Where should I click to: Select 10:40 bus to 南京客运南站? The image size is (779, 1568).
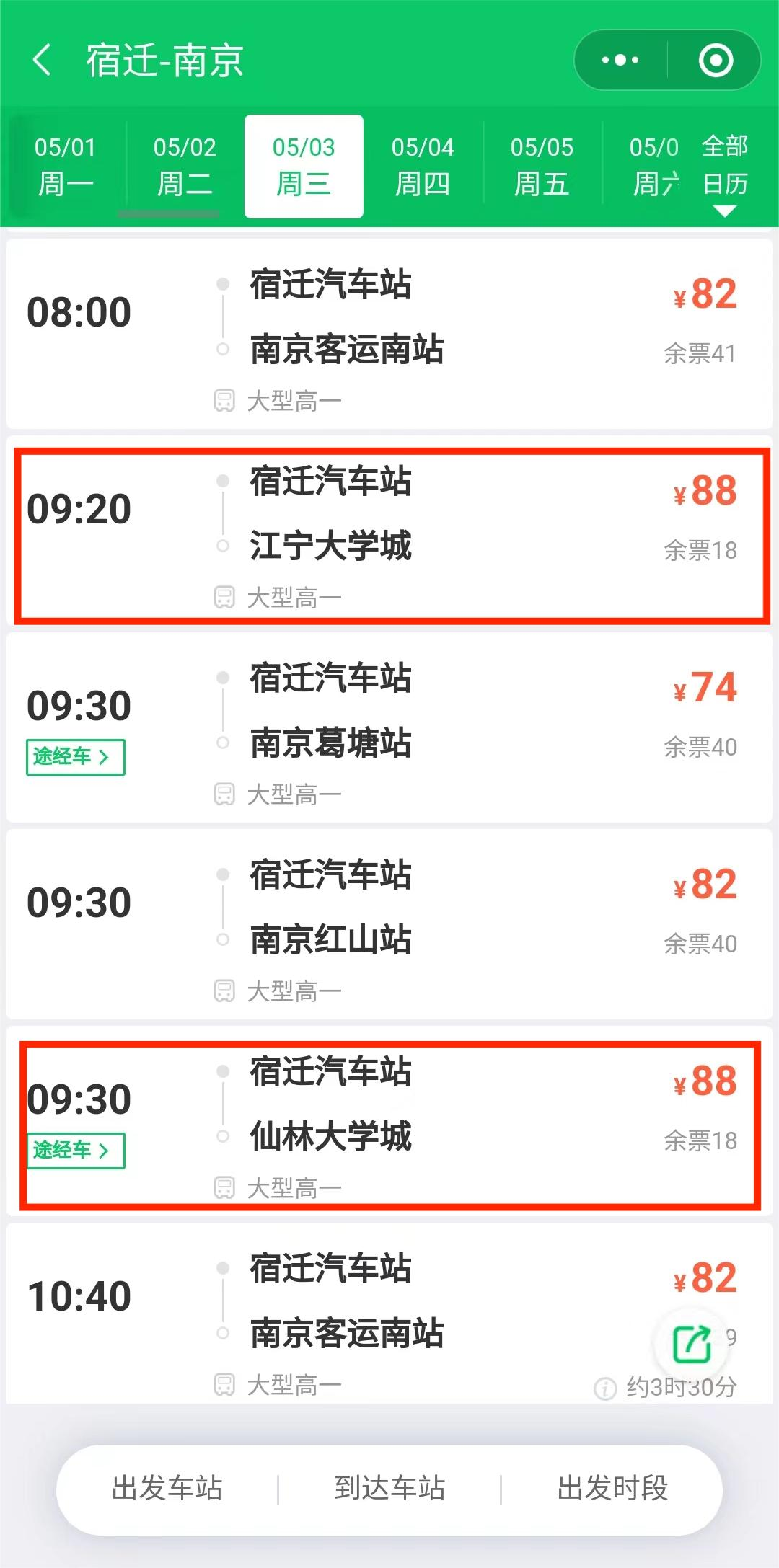pos(389,1312)
